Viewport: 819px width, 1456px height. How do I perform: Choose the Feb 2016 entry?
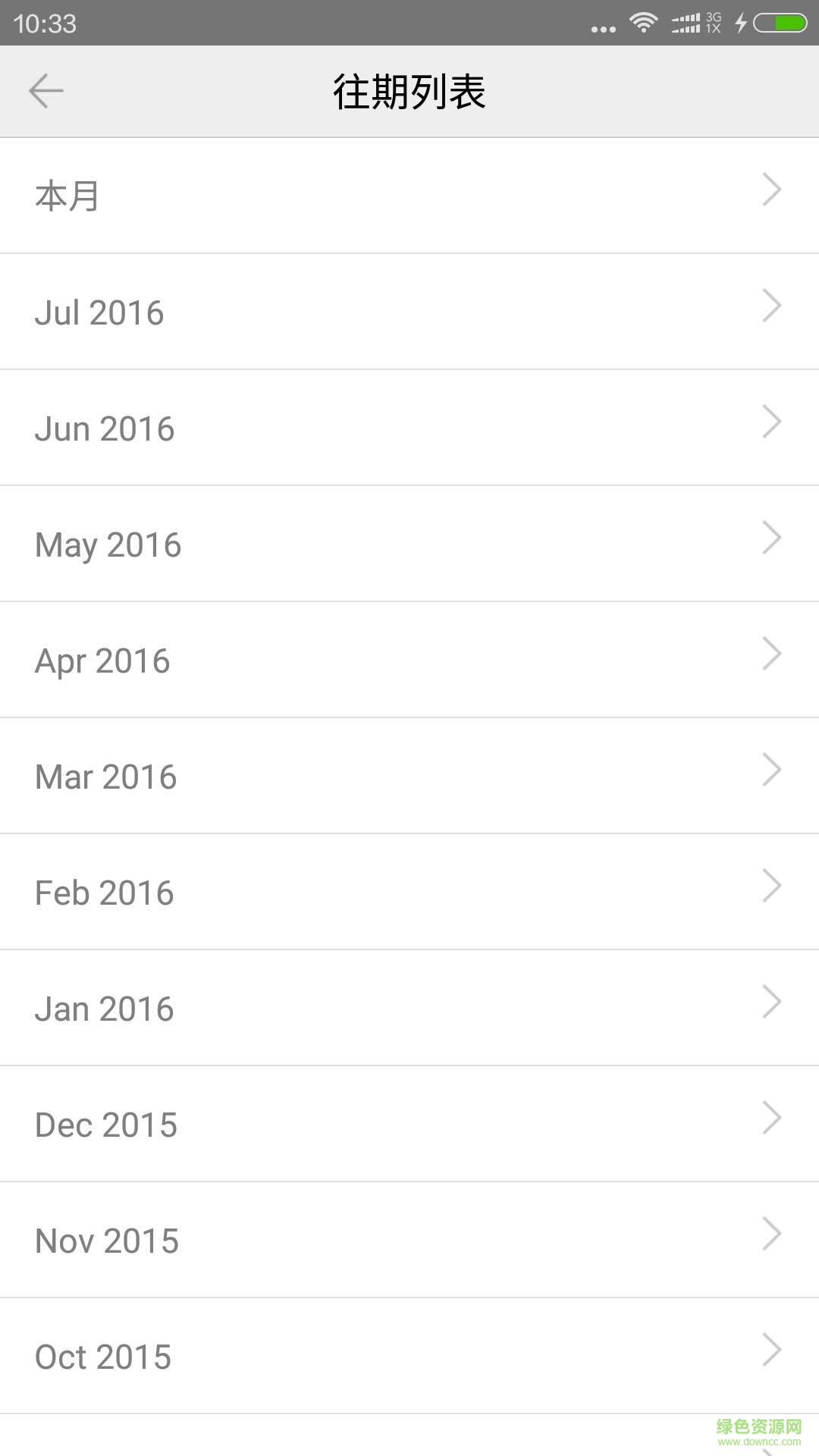coord(409,892)
